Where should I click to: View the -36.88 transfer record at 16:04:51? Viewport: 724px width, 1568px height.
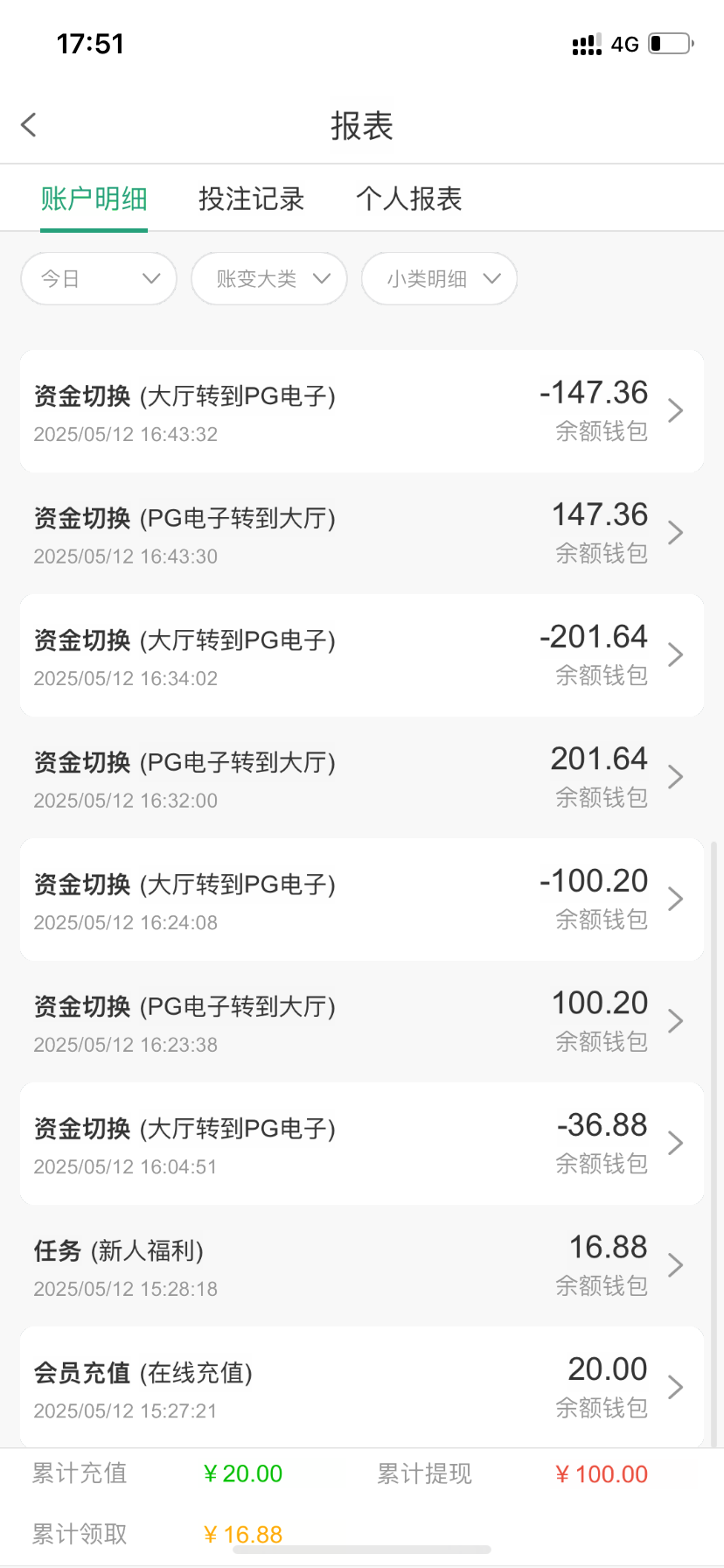[x=361, y=1144]
